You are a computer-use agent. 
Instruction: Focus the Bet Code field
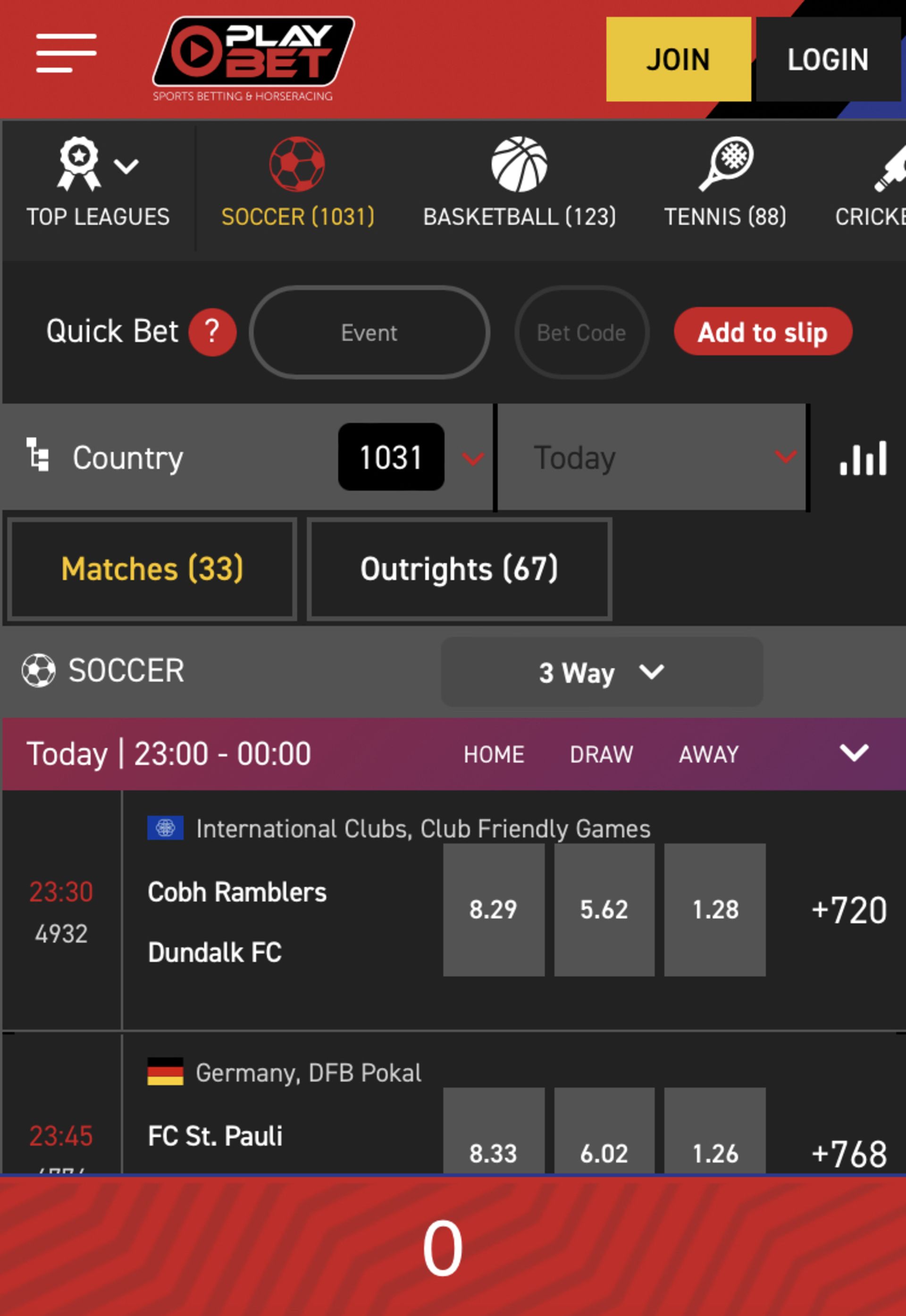(581, 332)
